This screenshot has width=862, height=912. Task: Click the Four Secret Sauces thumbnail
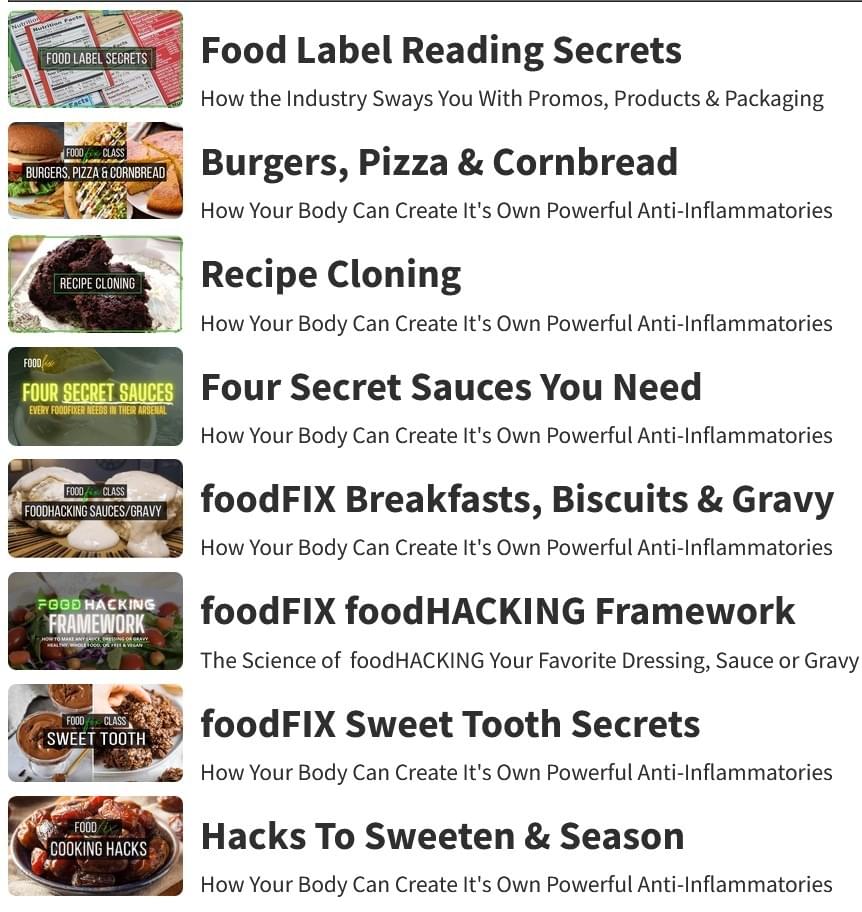tap(95, 396)
